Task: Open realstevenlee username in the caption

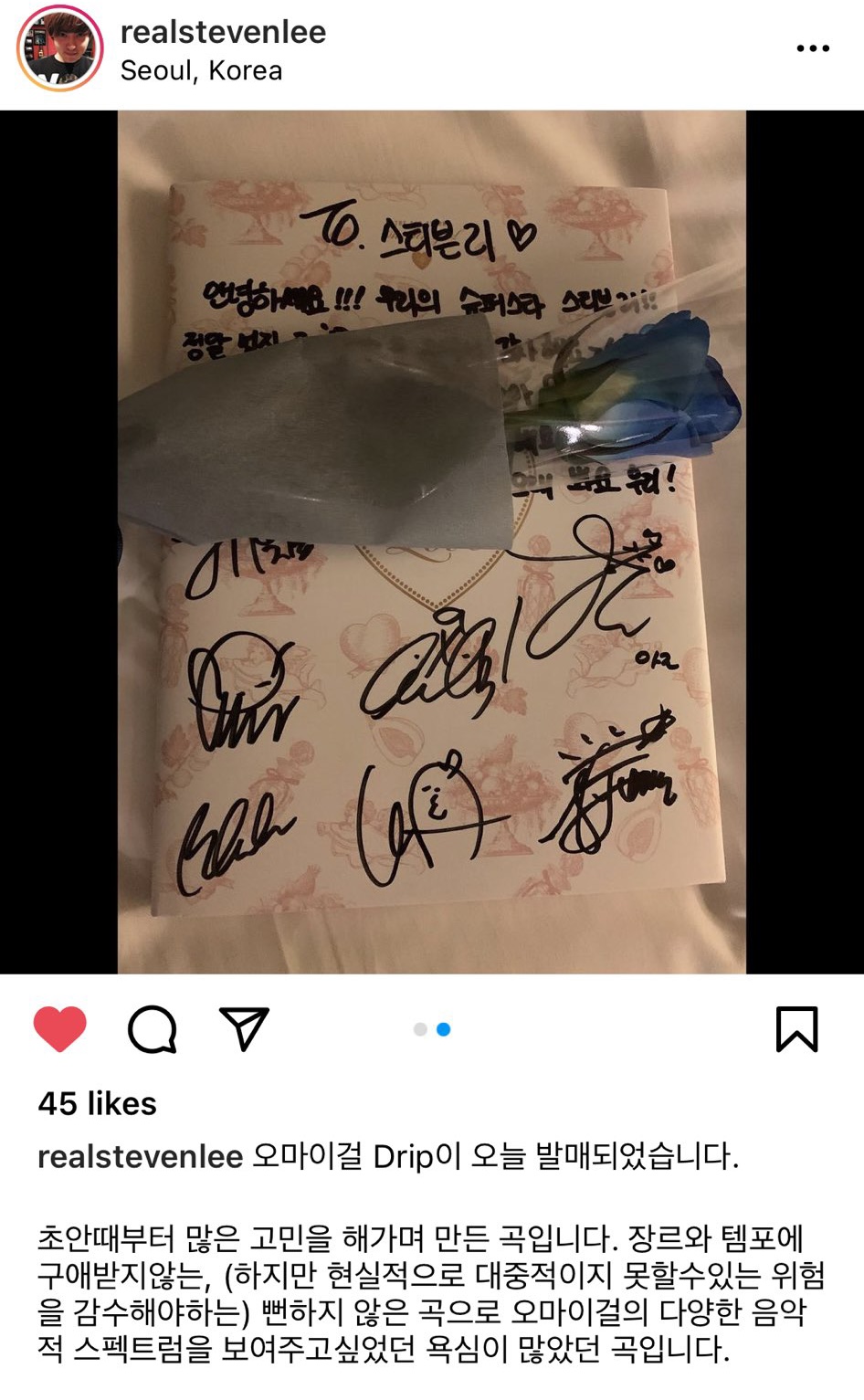Action: tap(140, 1156)
